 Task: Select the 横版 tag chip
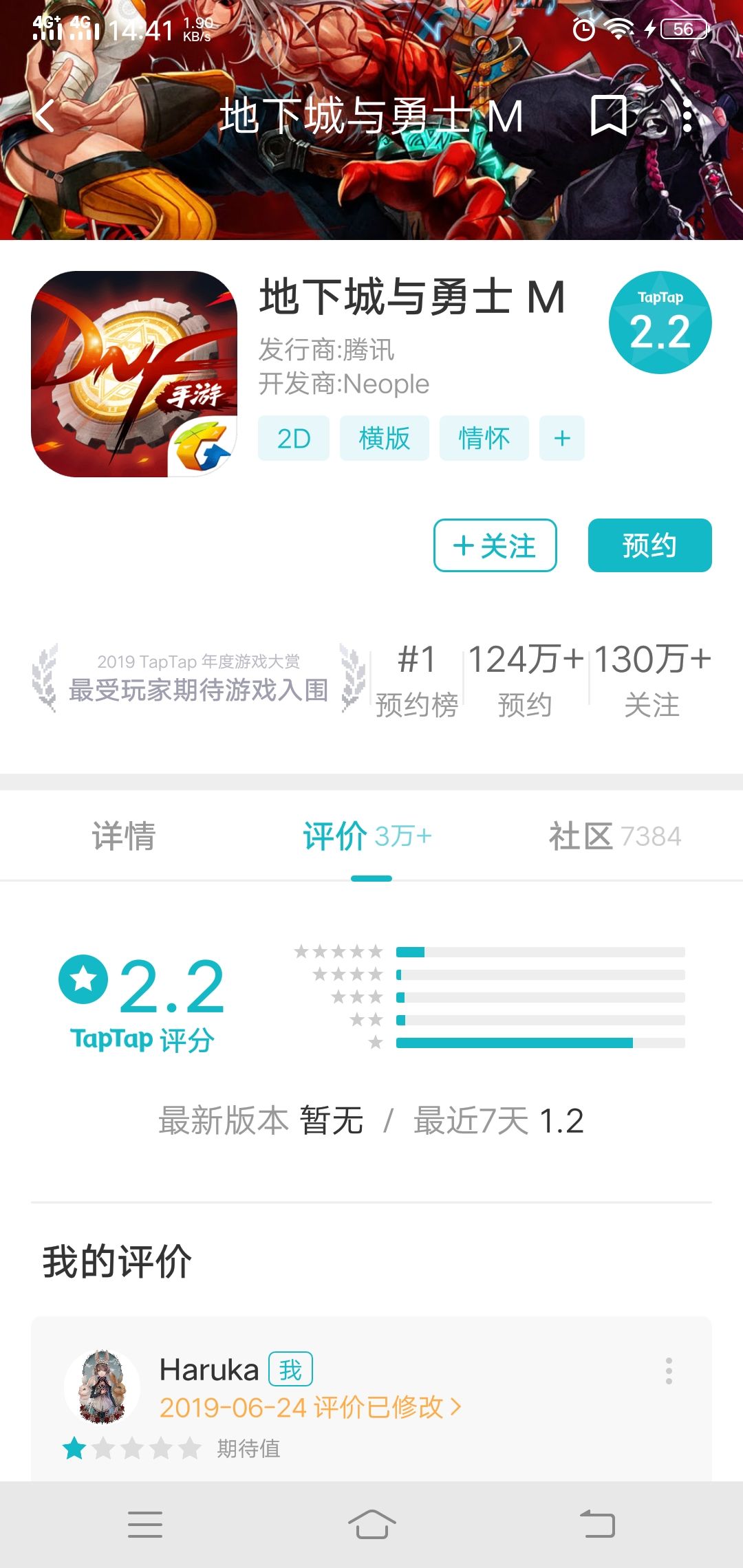click(x=385, y=438)
